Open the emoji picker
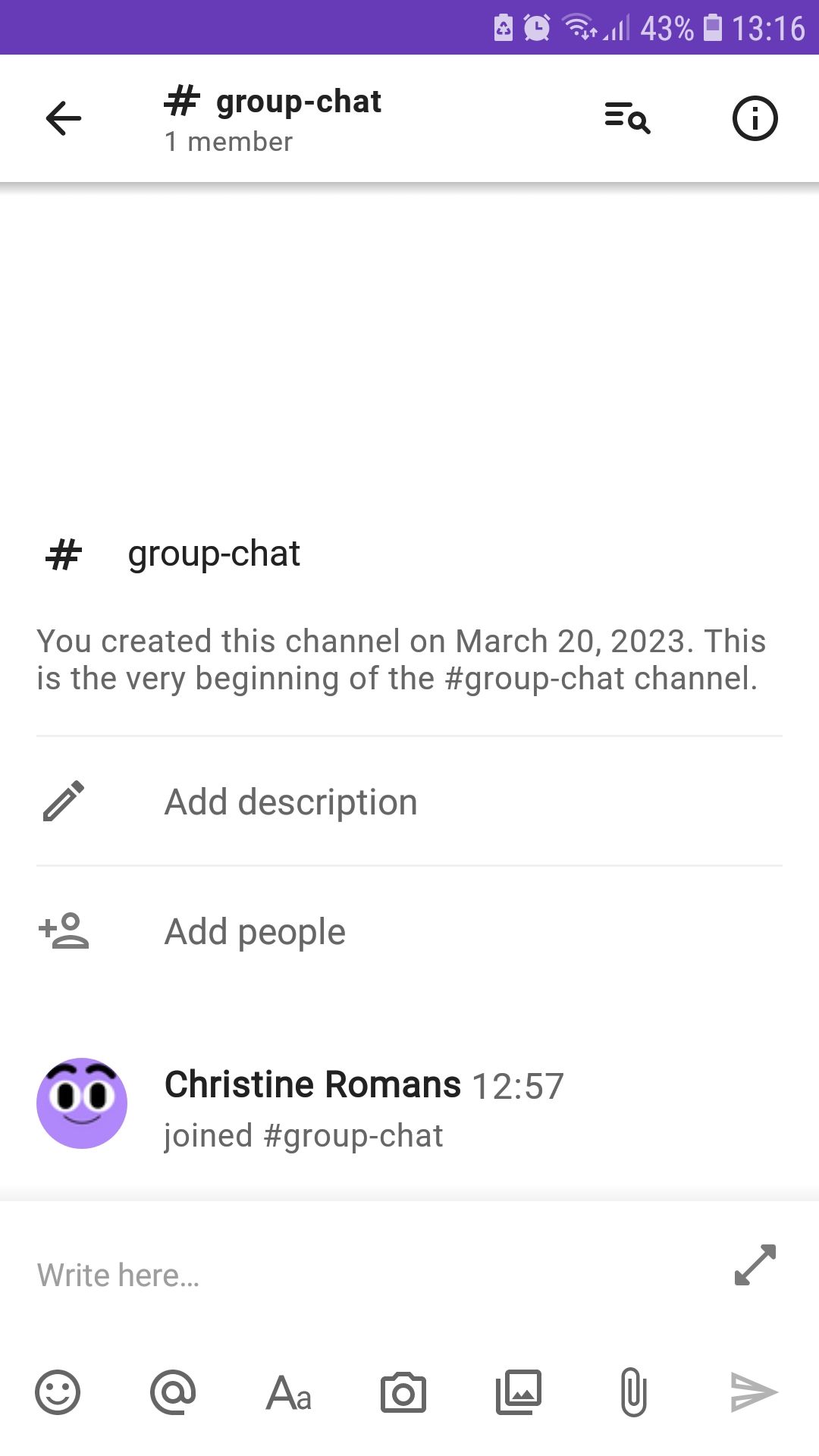Image resolution: width=819 pixels, height=1456 pixels. [58, 1392]
